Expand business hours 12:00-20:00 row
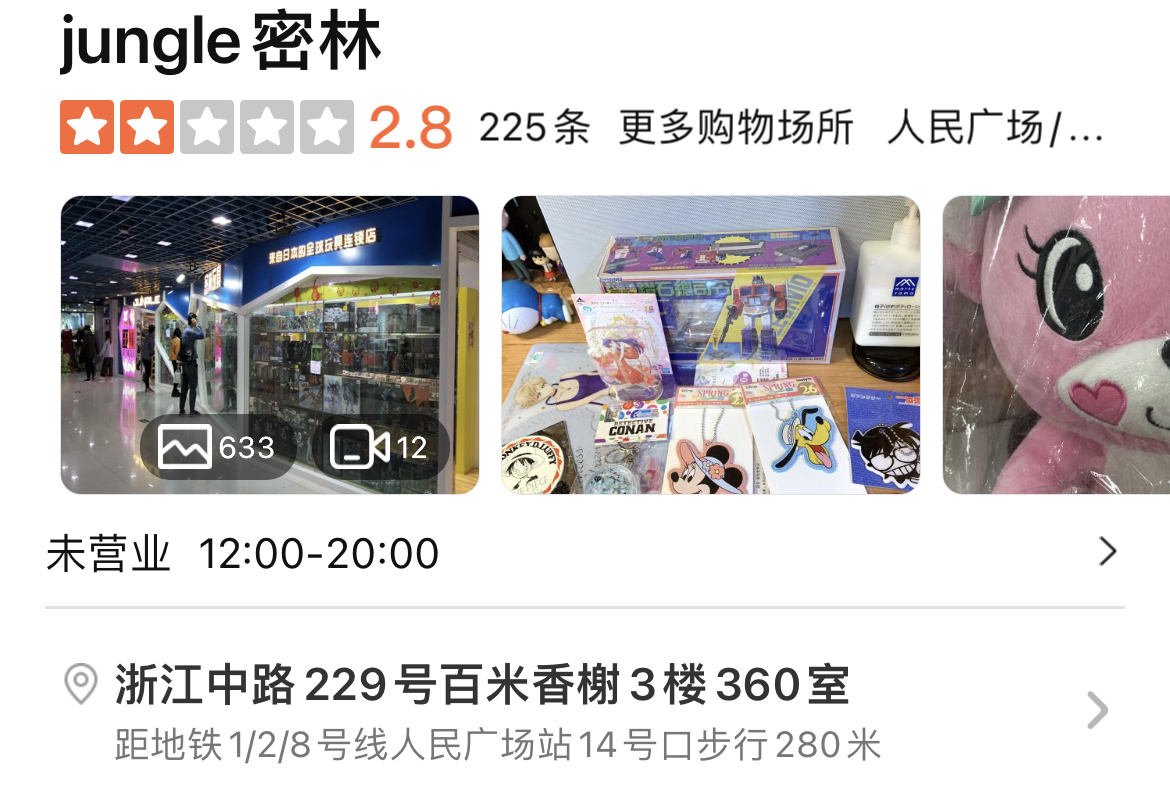This screenshot has height=805, width=1170. tap(584, 553)
